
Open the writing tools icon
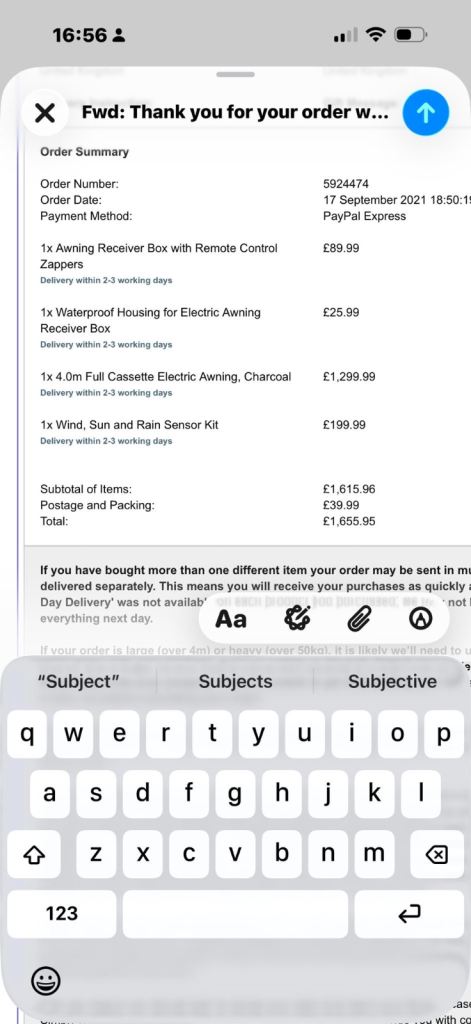[x=297, y=618]
